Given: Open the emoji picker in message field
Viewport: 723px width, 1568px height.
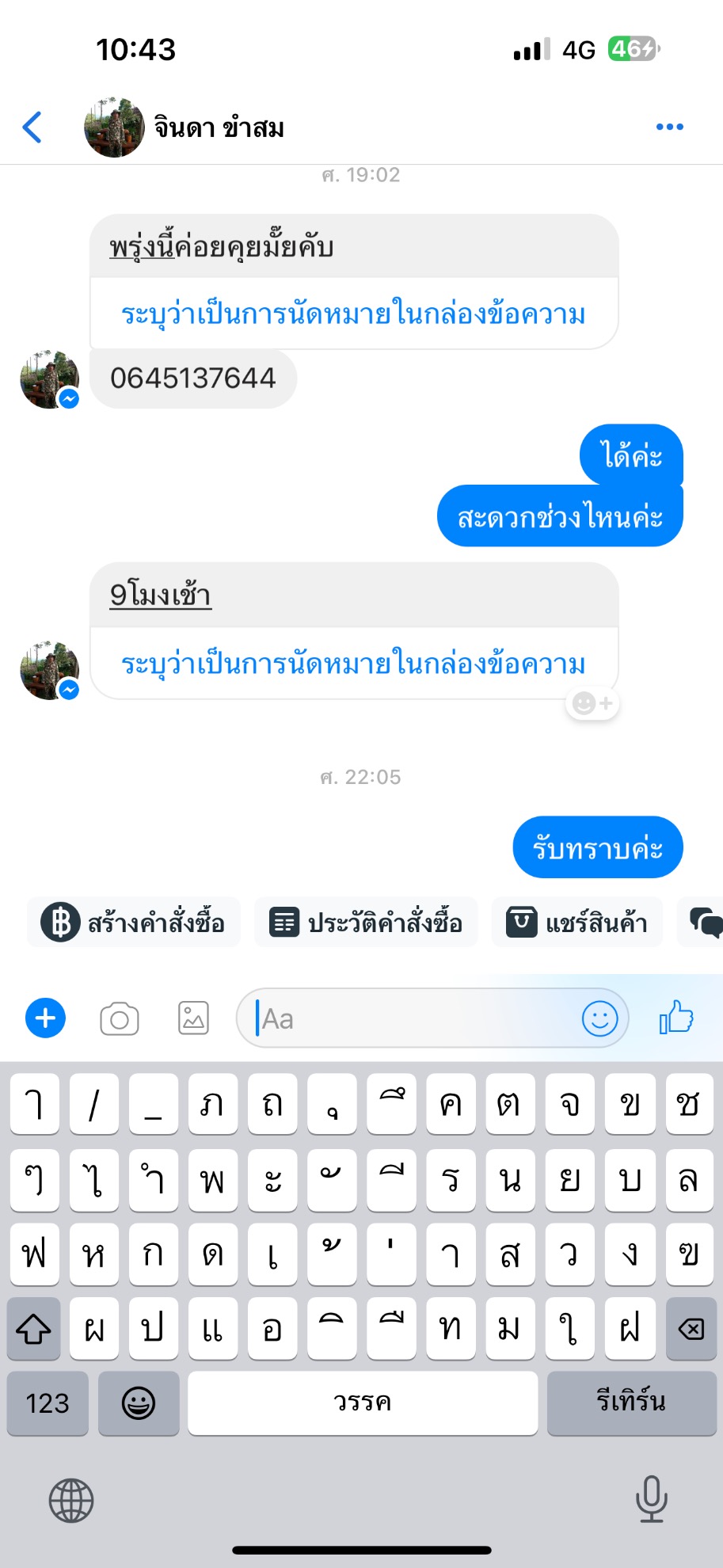Looking at the screenshot, I should point(599,1018).
